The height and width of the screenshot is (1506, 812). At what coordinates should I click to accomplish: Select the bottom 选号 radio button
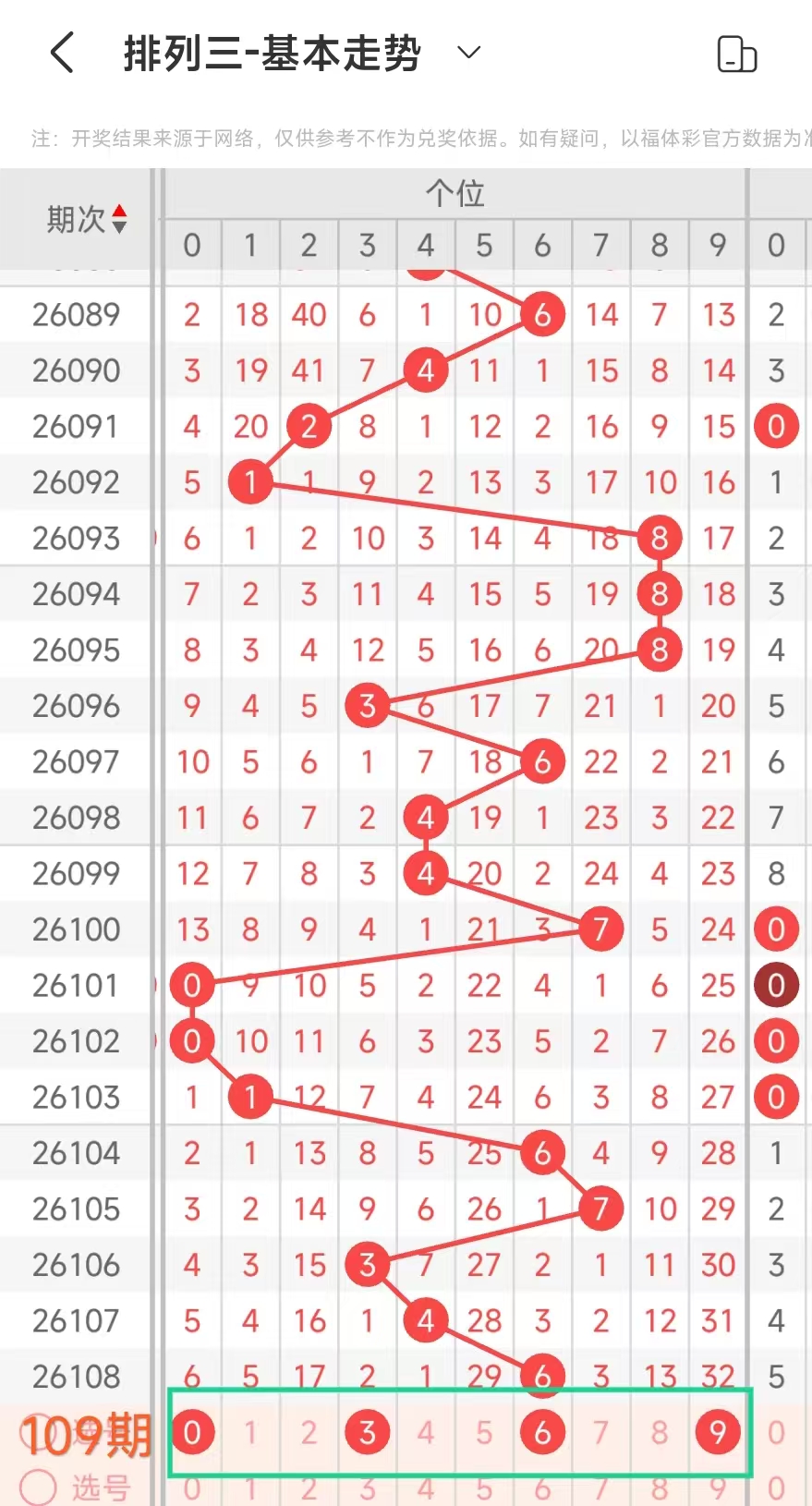[x=39, y=1488]
